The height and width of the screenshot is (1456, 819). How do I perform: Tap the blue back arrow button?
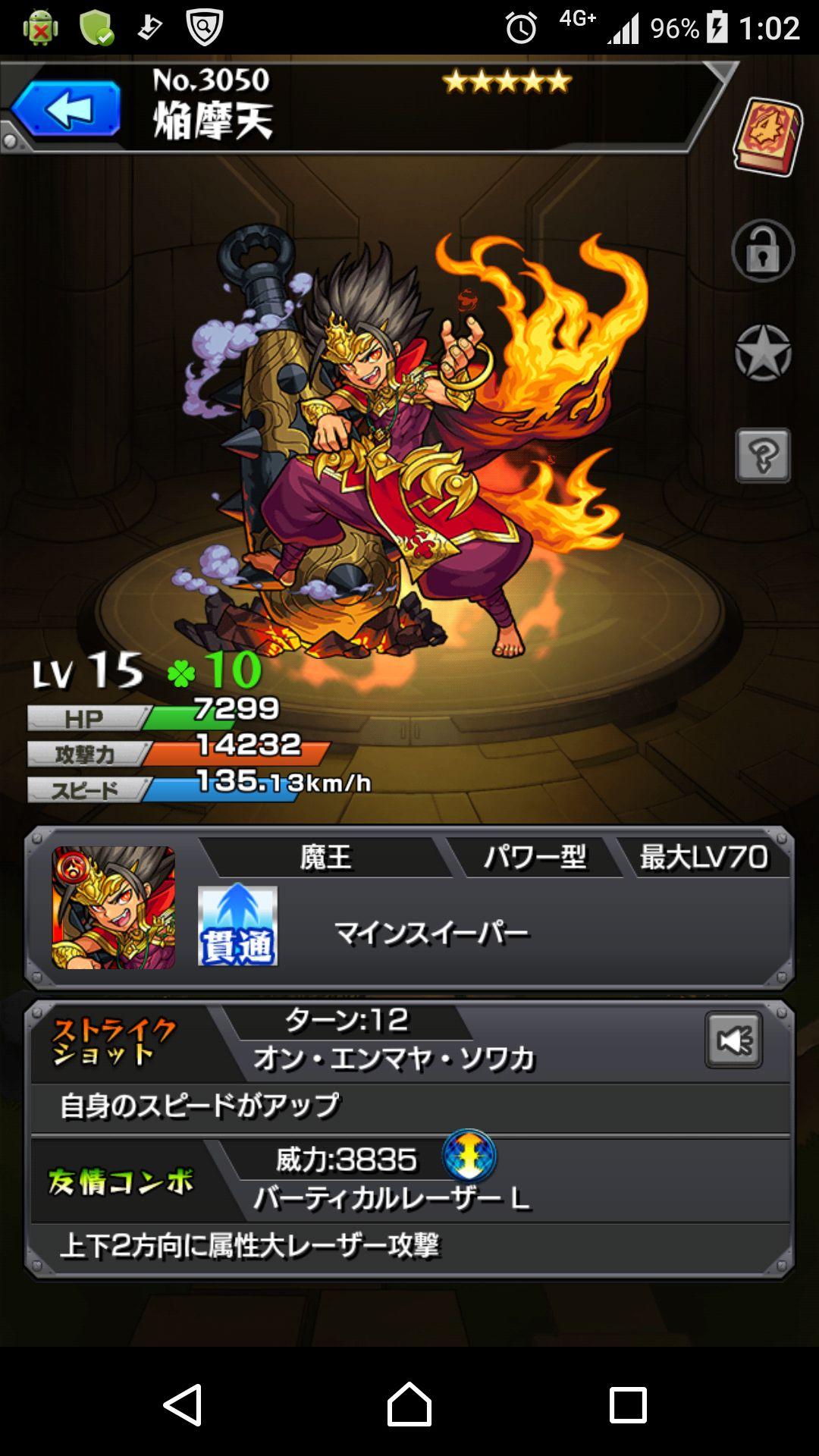(x=66, y=110)
